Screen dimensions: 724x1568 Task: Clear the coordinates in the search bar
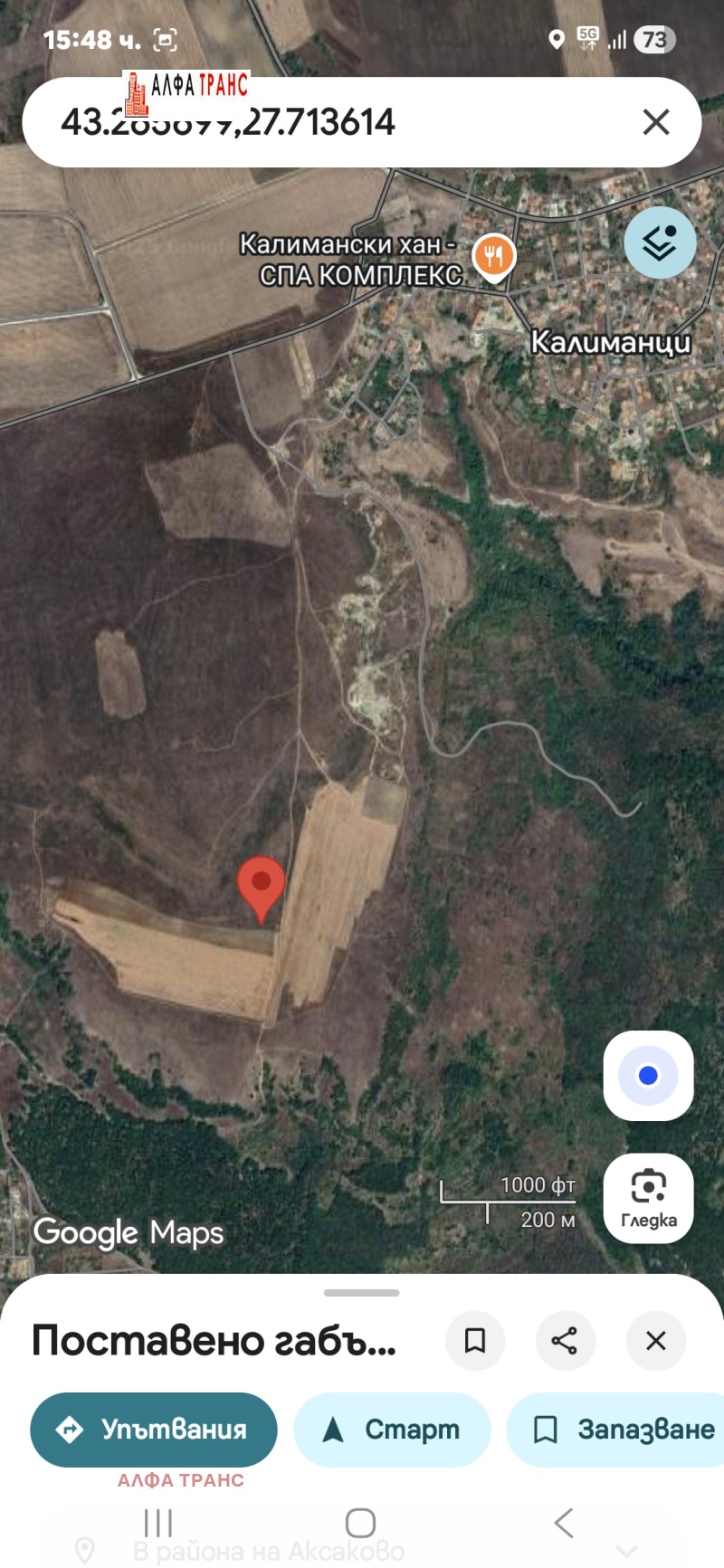point(656,122)
